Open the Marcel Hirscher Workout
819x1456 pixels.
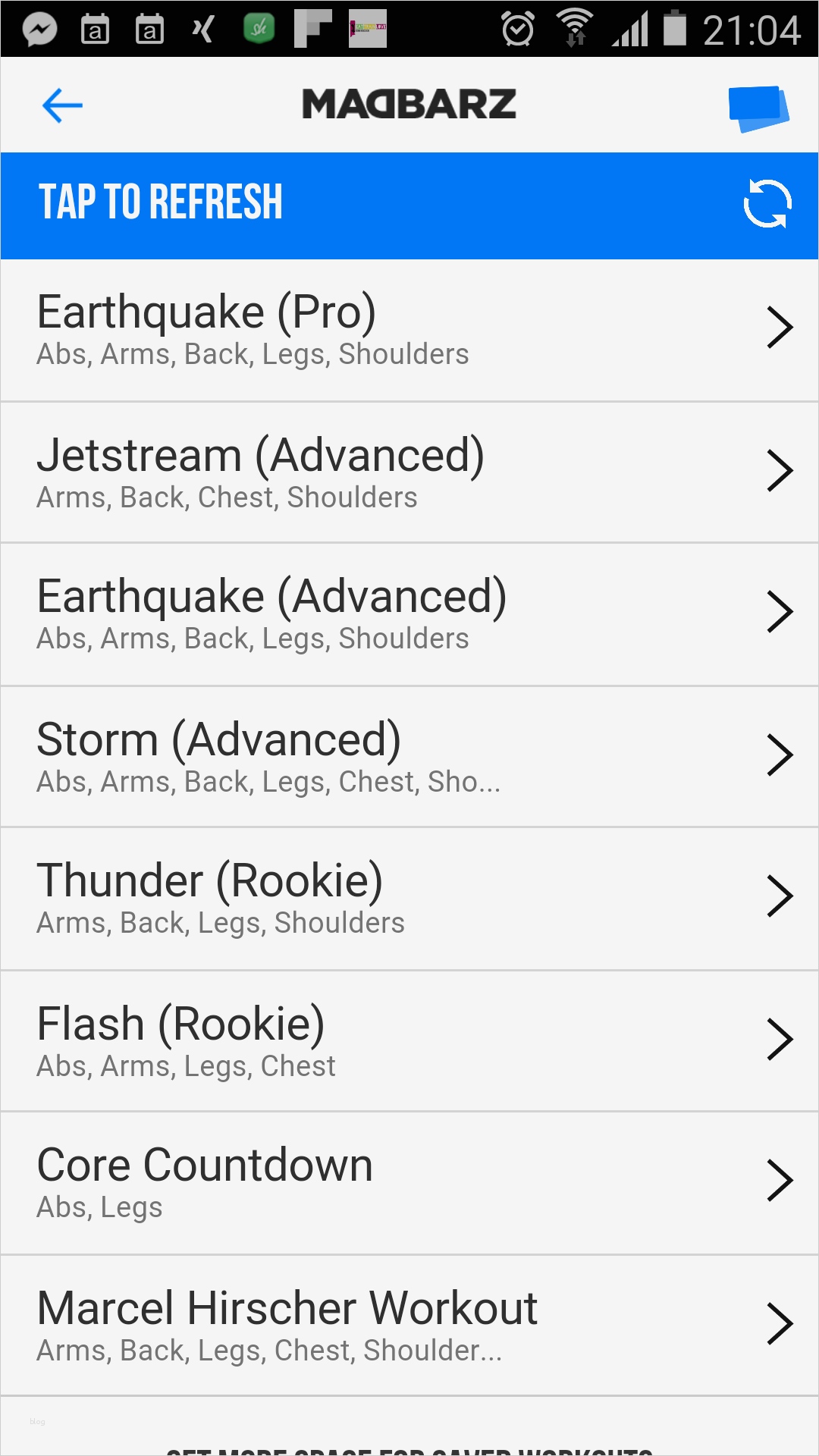tap(409, 1325)
